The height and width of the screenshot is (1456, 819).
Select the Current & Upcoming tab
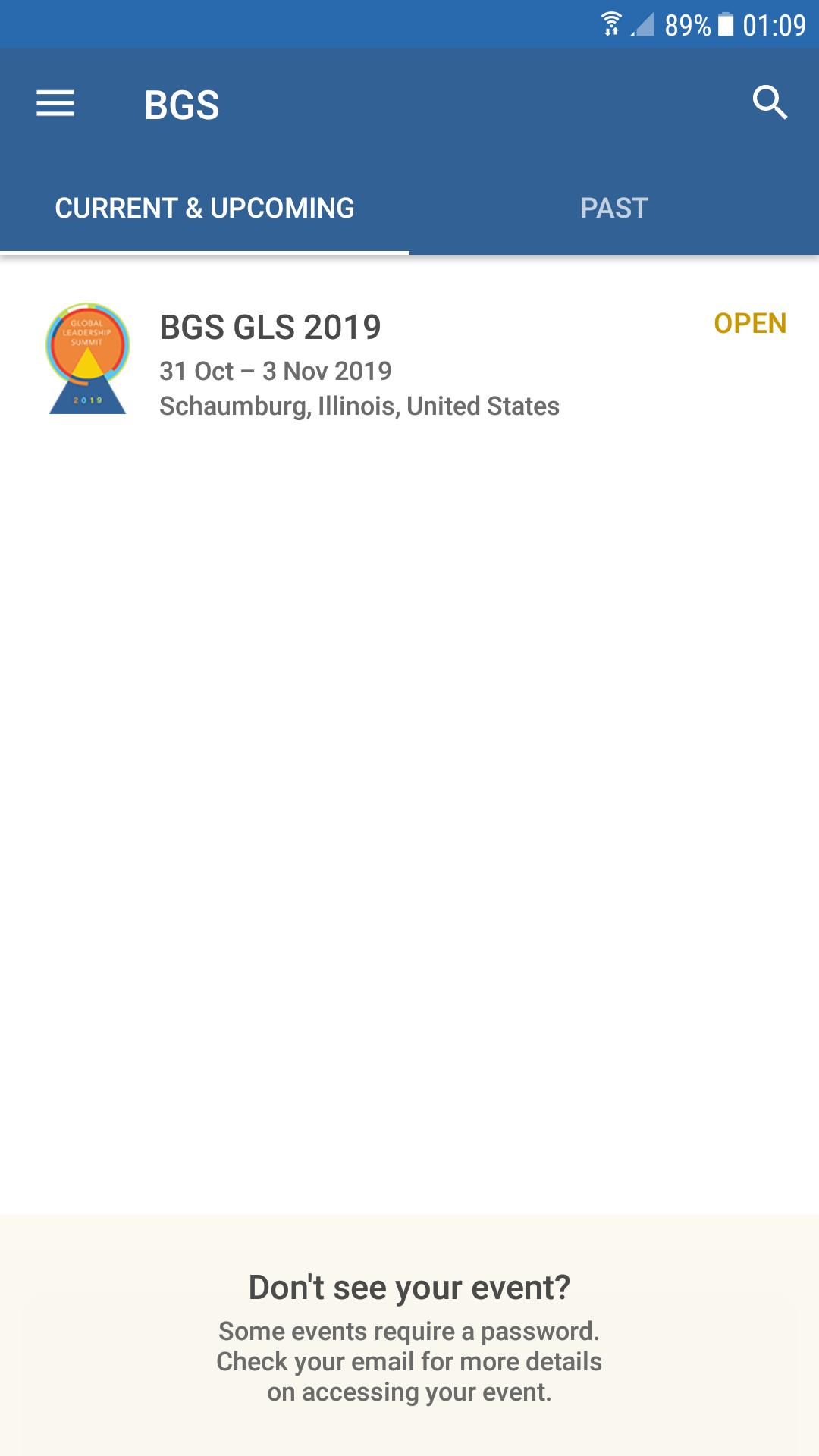point(205,209)
